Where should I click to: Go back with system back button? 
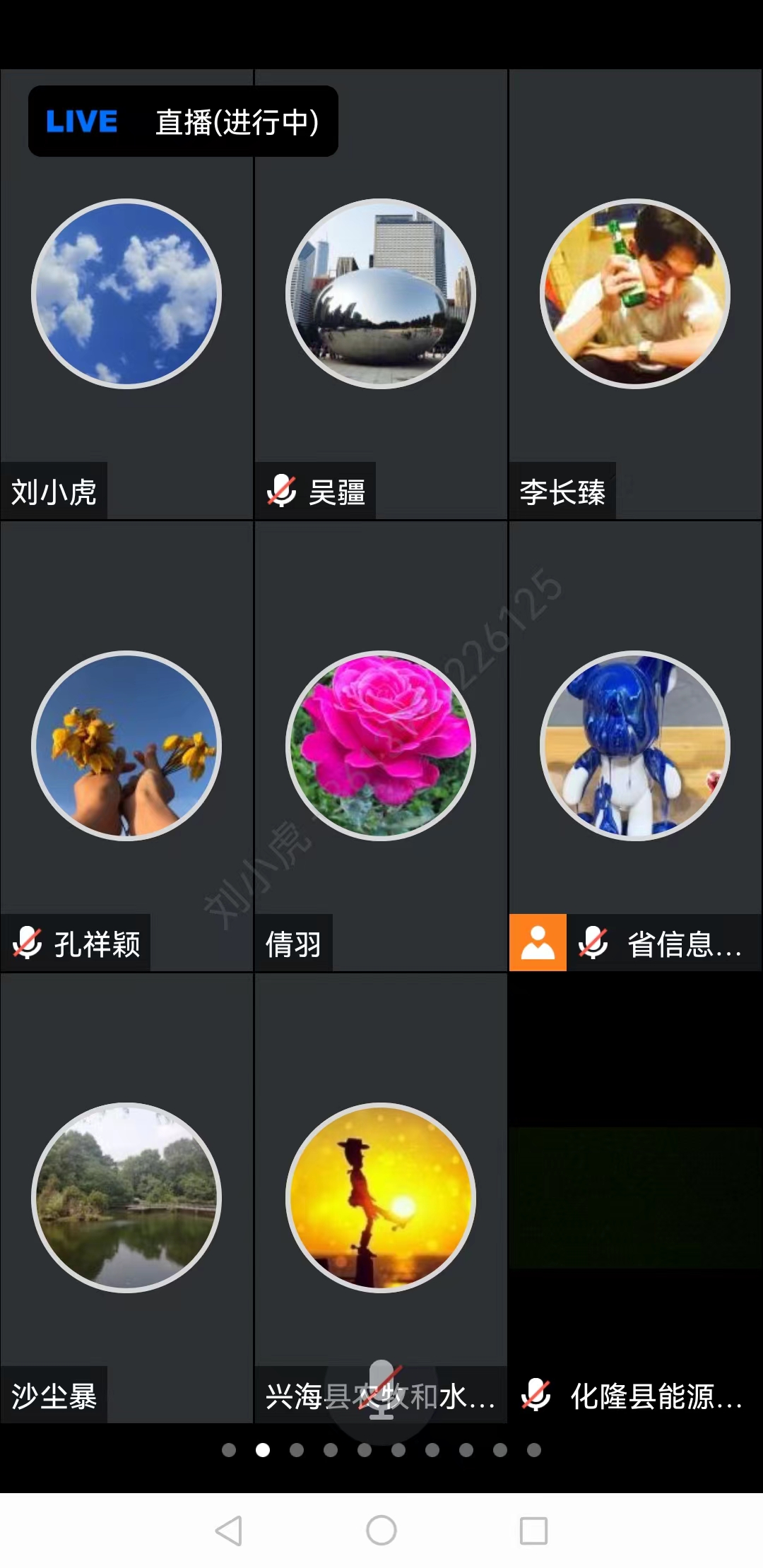click(229, 1531)
